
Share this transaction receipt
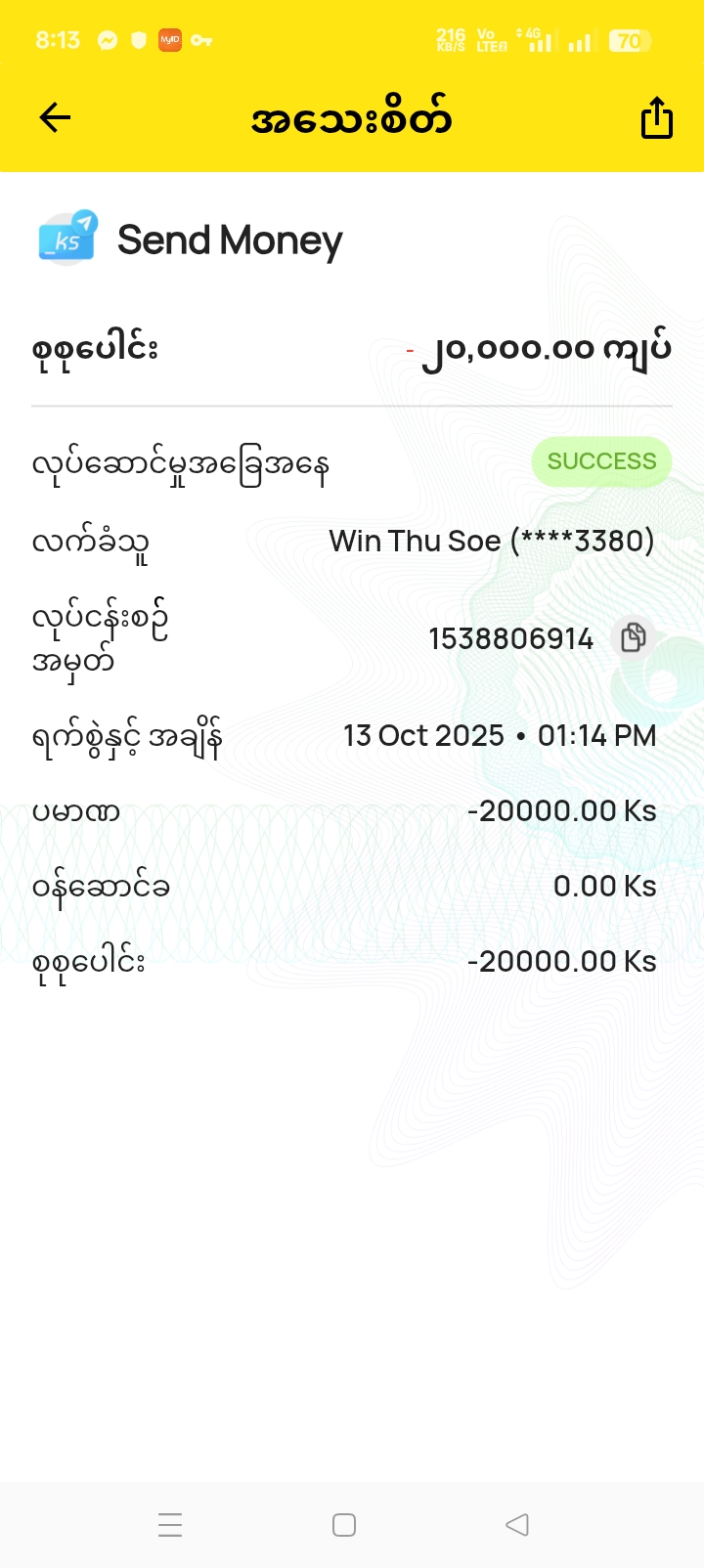click(656, 118)
